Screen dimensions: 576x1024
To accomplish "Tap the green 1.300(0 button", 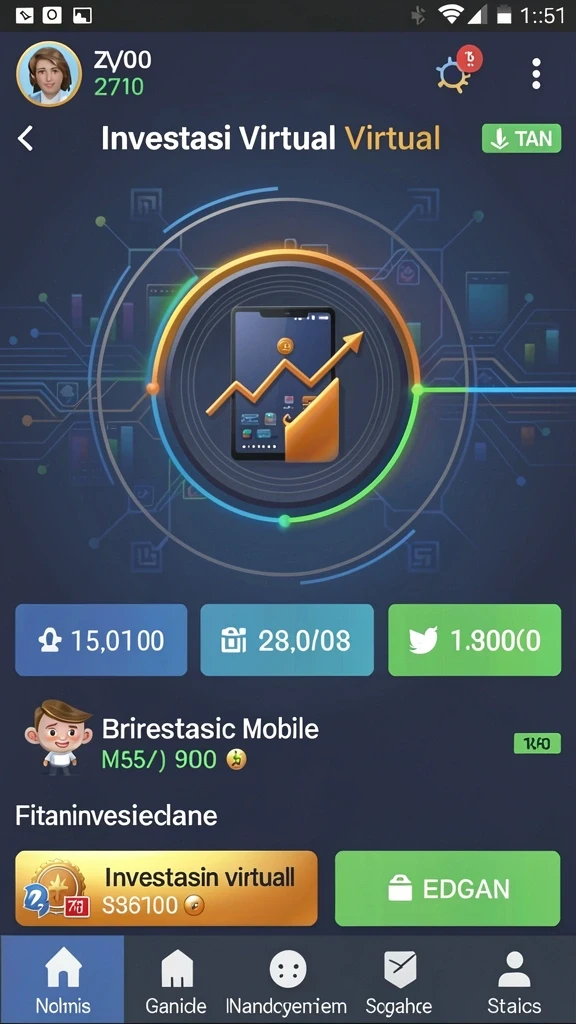I will (474, 640).
